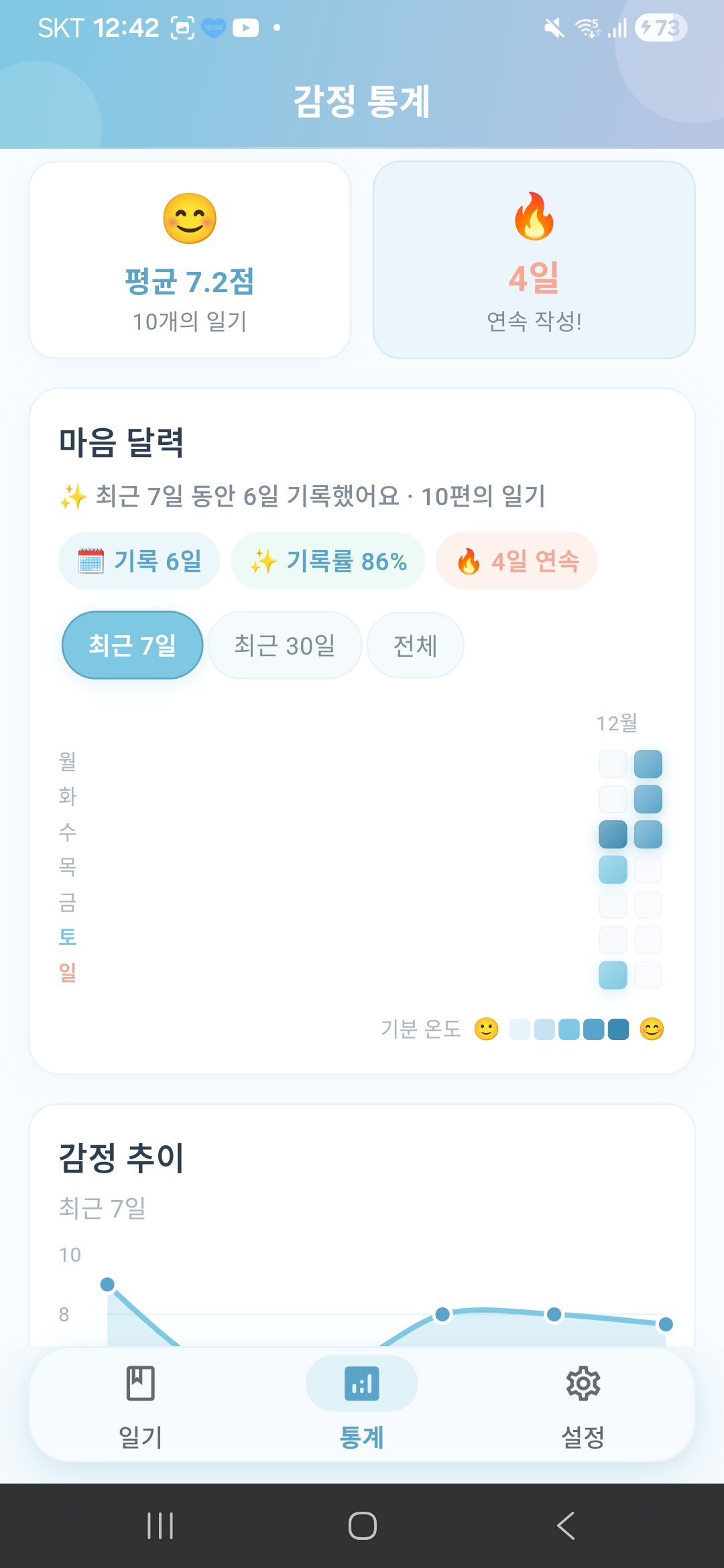Open the 4일 연속 streak badge
The width and height of the screenshot is (724, 1568).
tap(517, 560)
